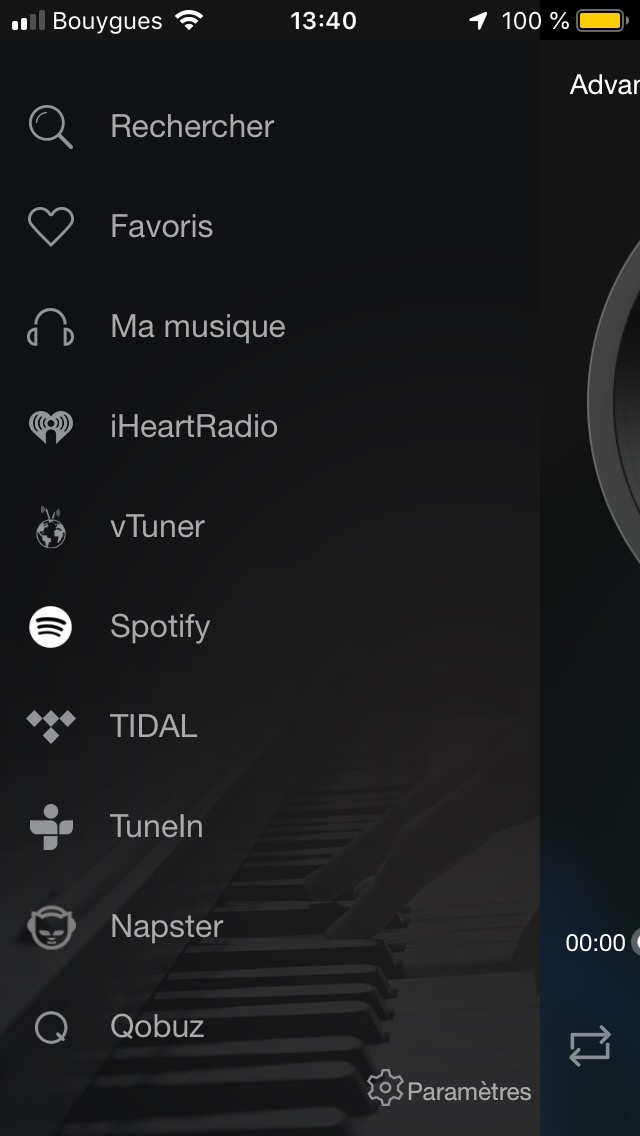640x1136 pixels.
Task: Open the Favoris list
Action: point(270,226)
